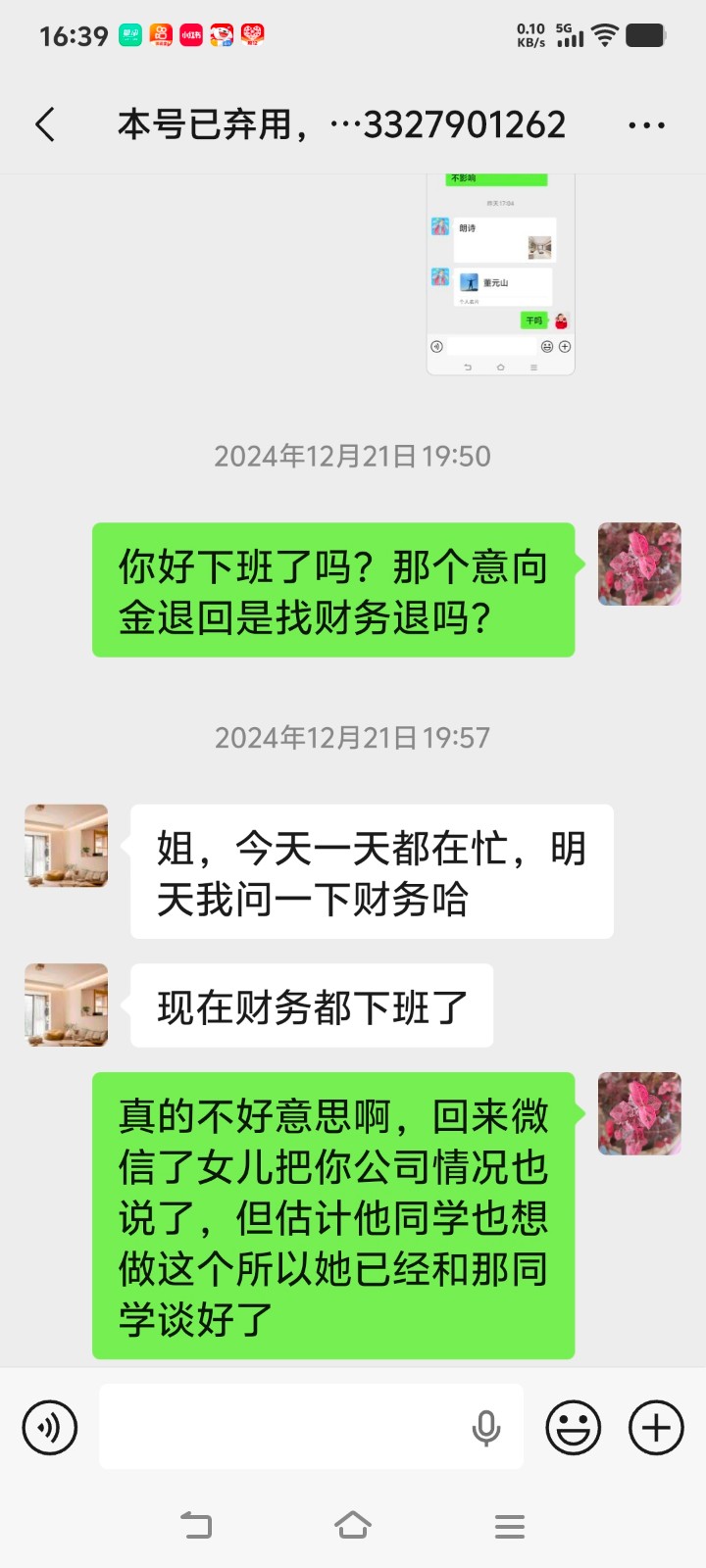The image size is (706, 1568).
Task: Focus the message text field
Action: [284, 1427]
